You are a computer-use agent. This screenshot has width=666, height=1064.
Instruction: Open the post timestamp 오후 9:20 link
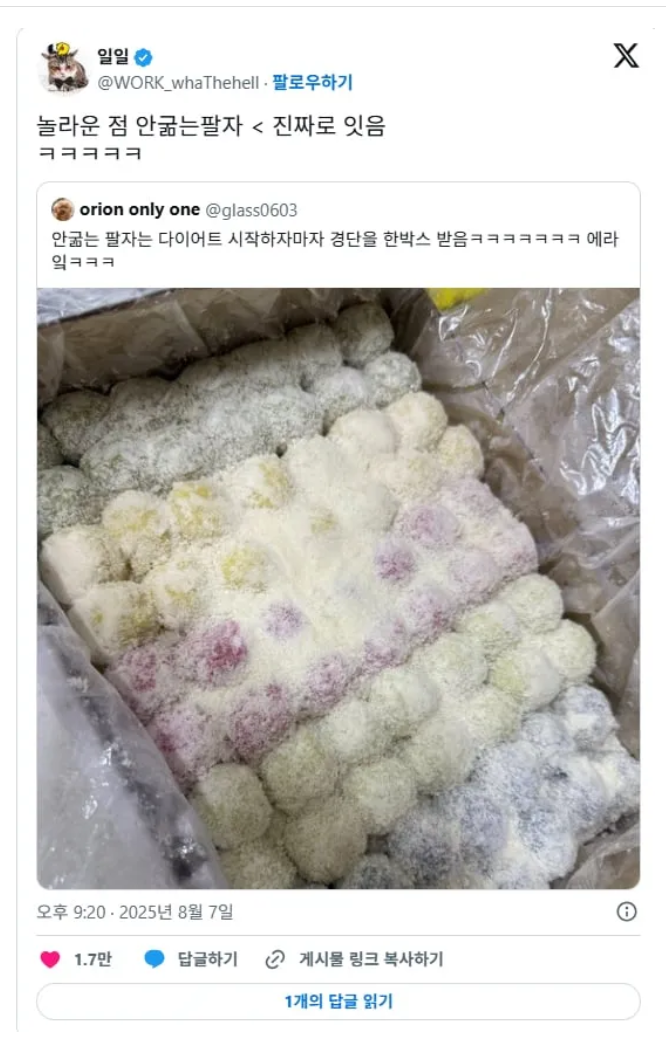[x=135, y=912]
